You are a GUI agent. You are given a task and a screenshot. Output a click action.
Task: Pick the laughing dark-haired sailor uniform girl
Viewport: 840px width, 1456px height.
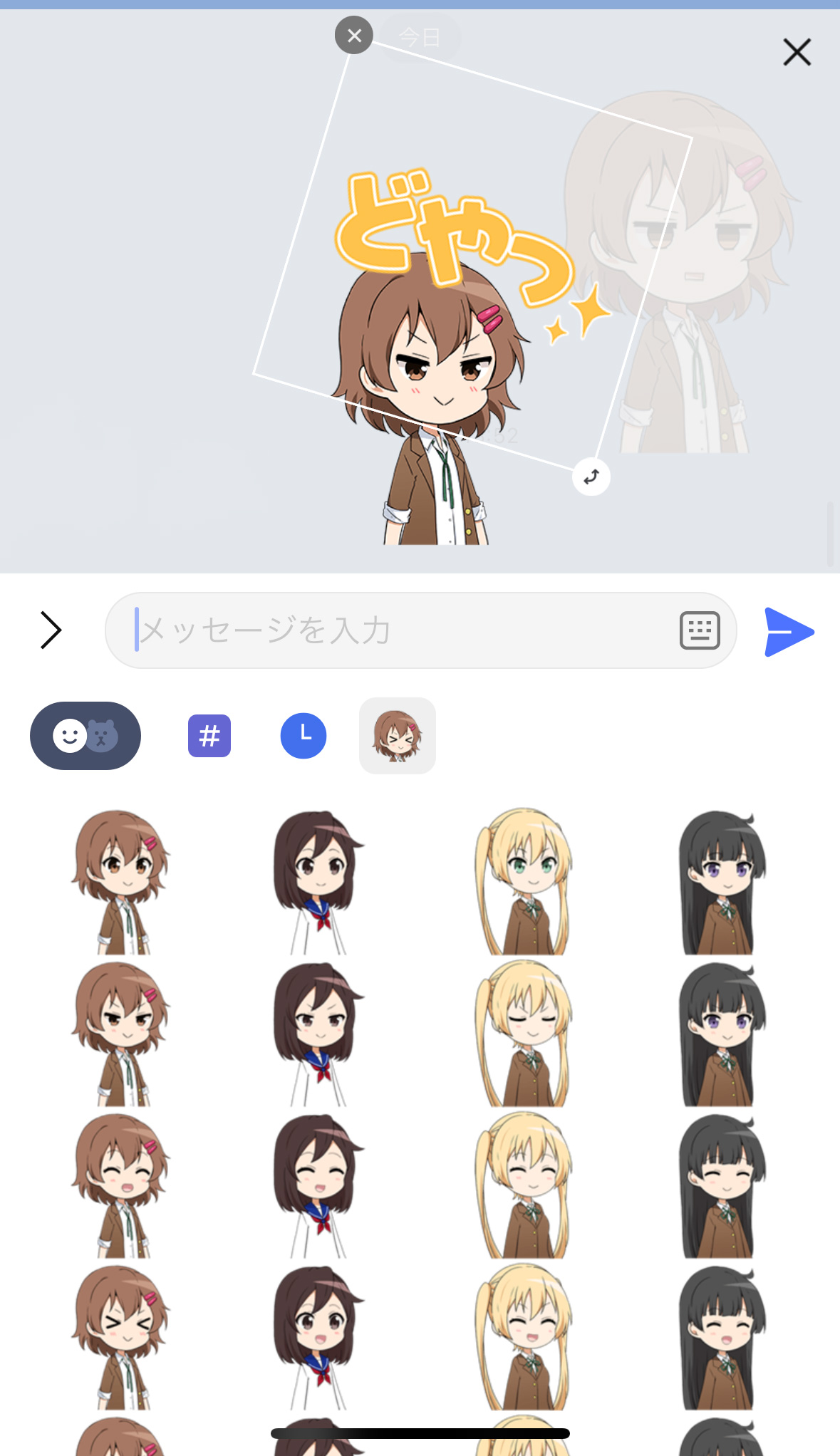[x=318, y=1185]
